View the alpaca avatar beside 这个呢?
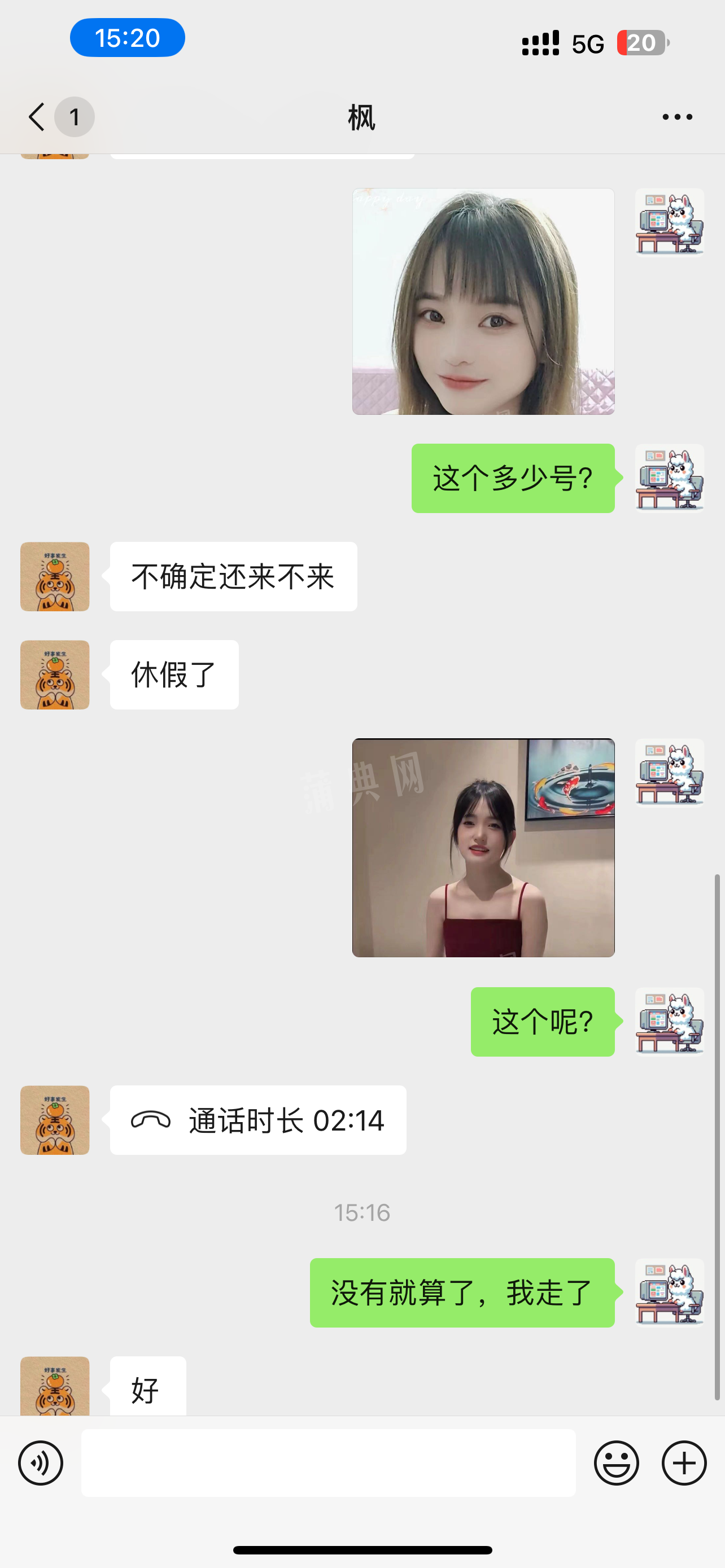Screen dimensions: 725x1568 click(670, 1022)
